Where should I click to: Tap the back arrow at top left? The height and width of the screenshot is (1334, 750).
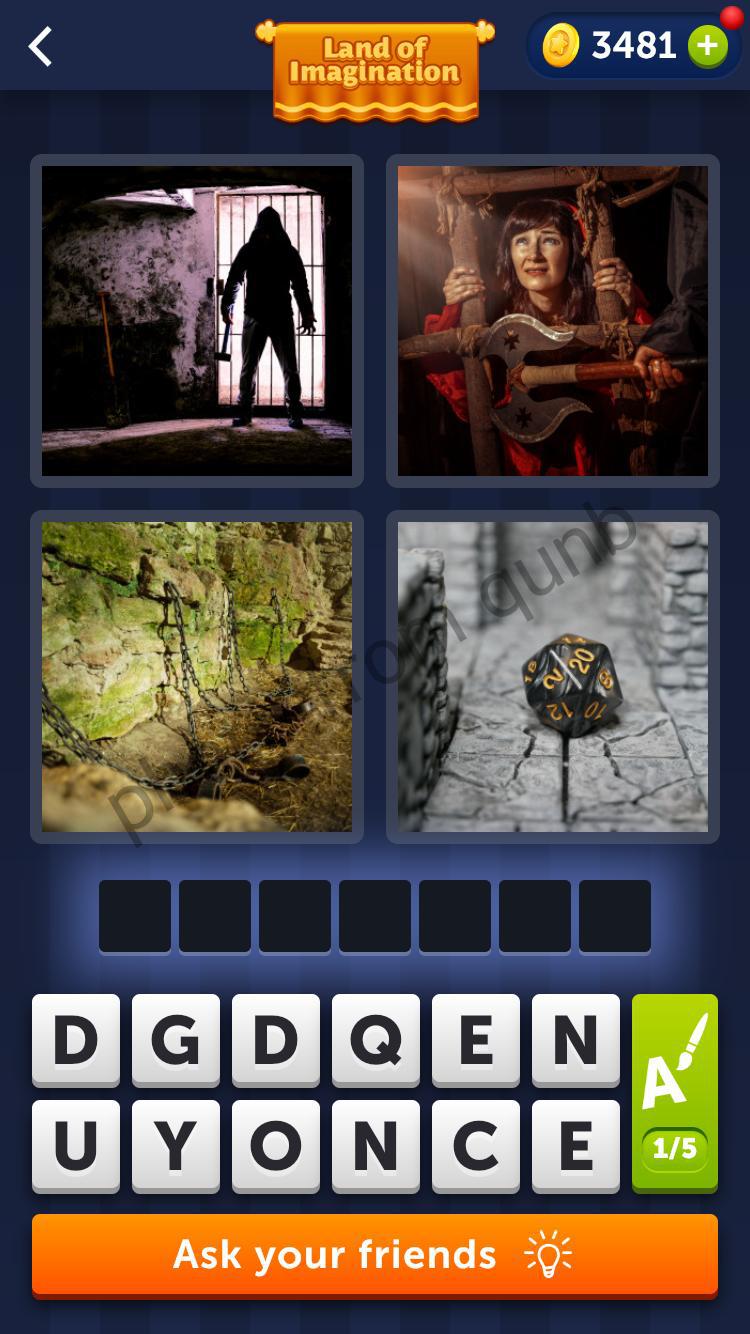(40, 45)
